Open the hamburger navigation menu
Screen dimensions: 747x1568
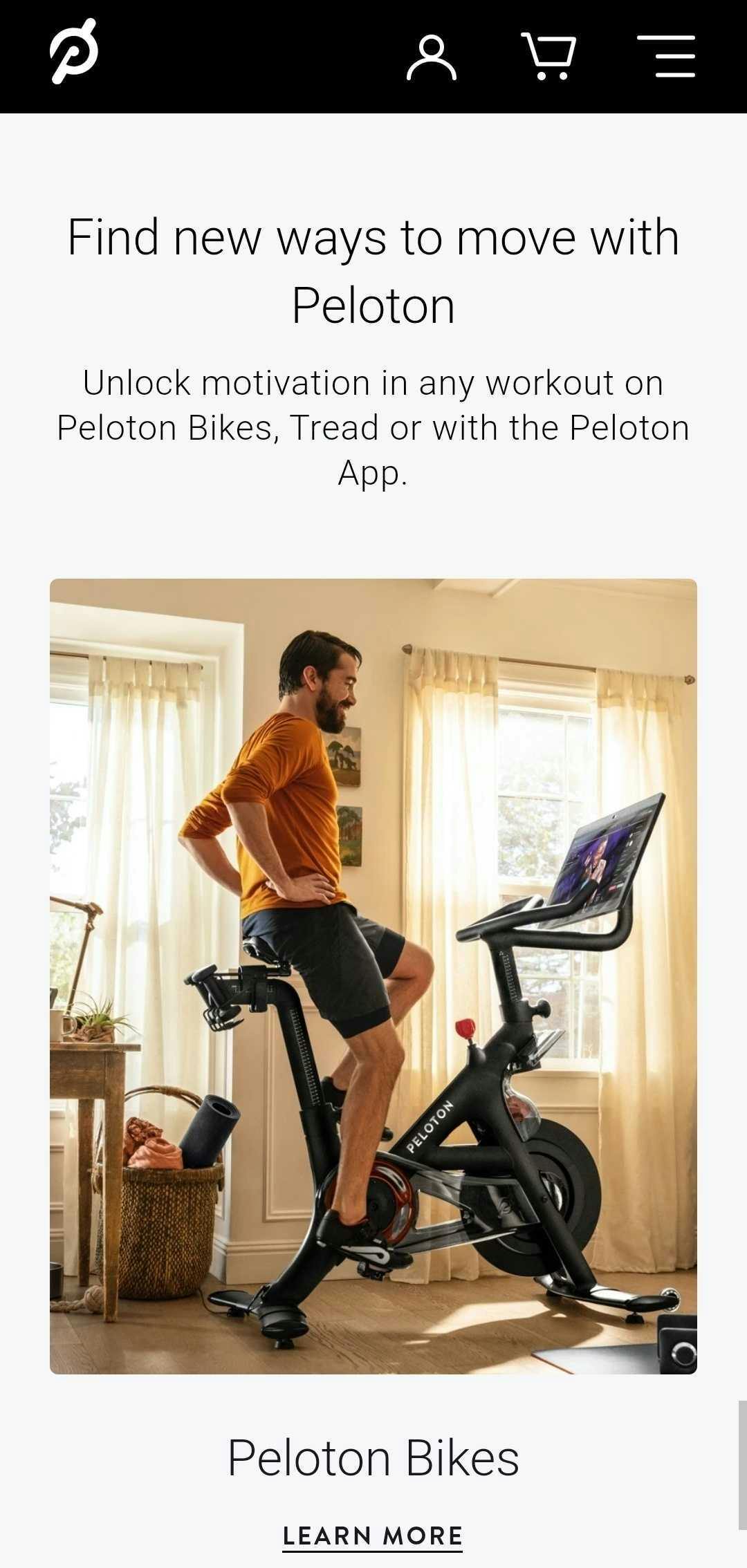[667, 57]
